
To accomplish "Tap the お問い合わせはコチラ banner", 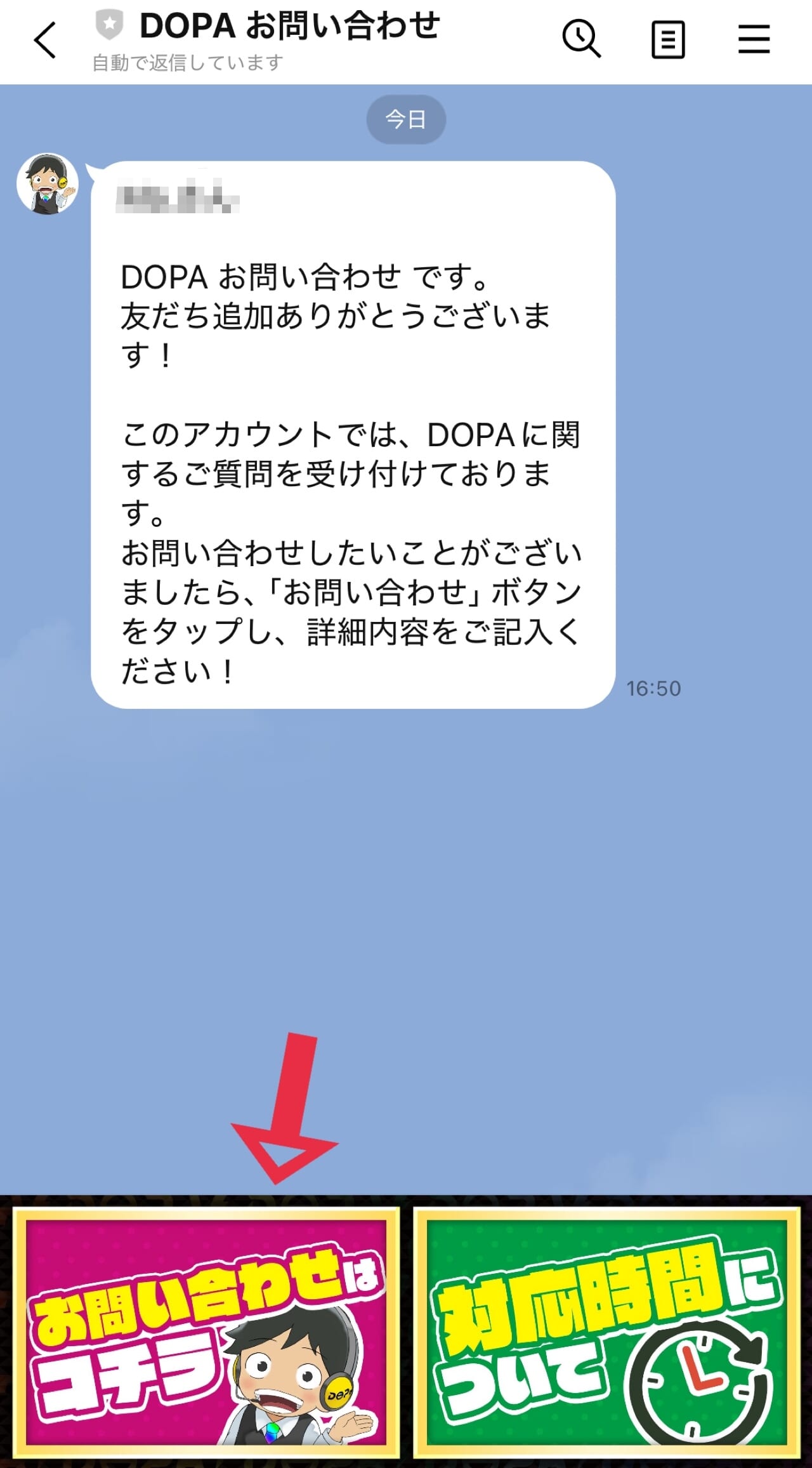I will pos(206,1332).
